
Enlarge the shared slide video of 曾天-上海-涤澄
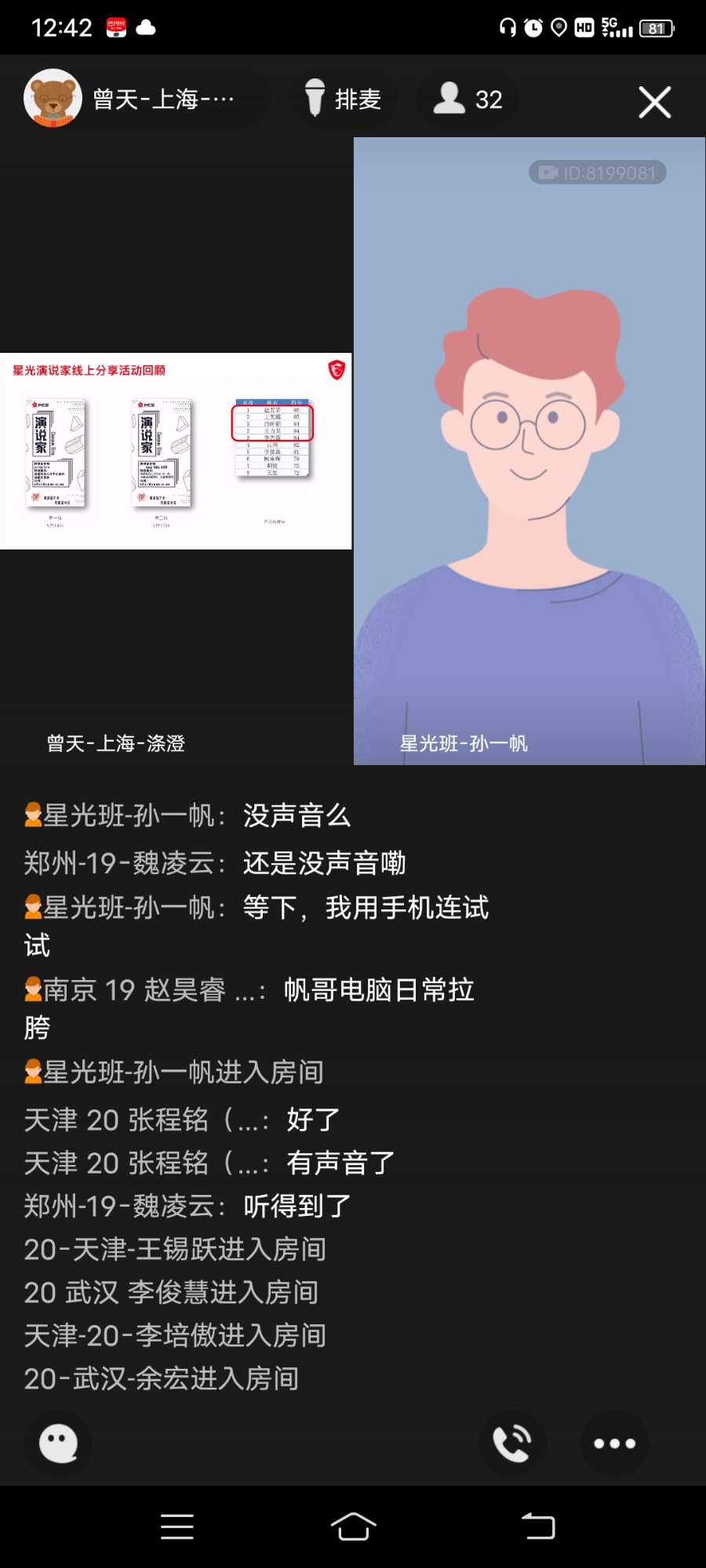coord(176,451)
